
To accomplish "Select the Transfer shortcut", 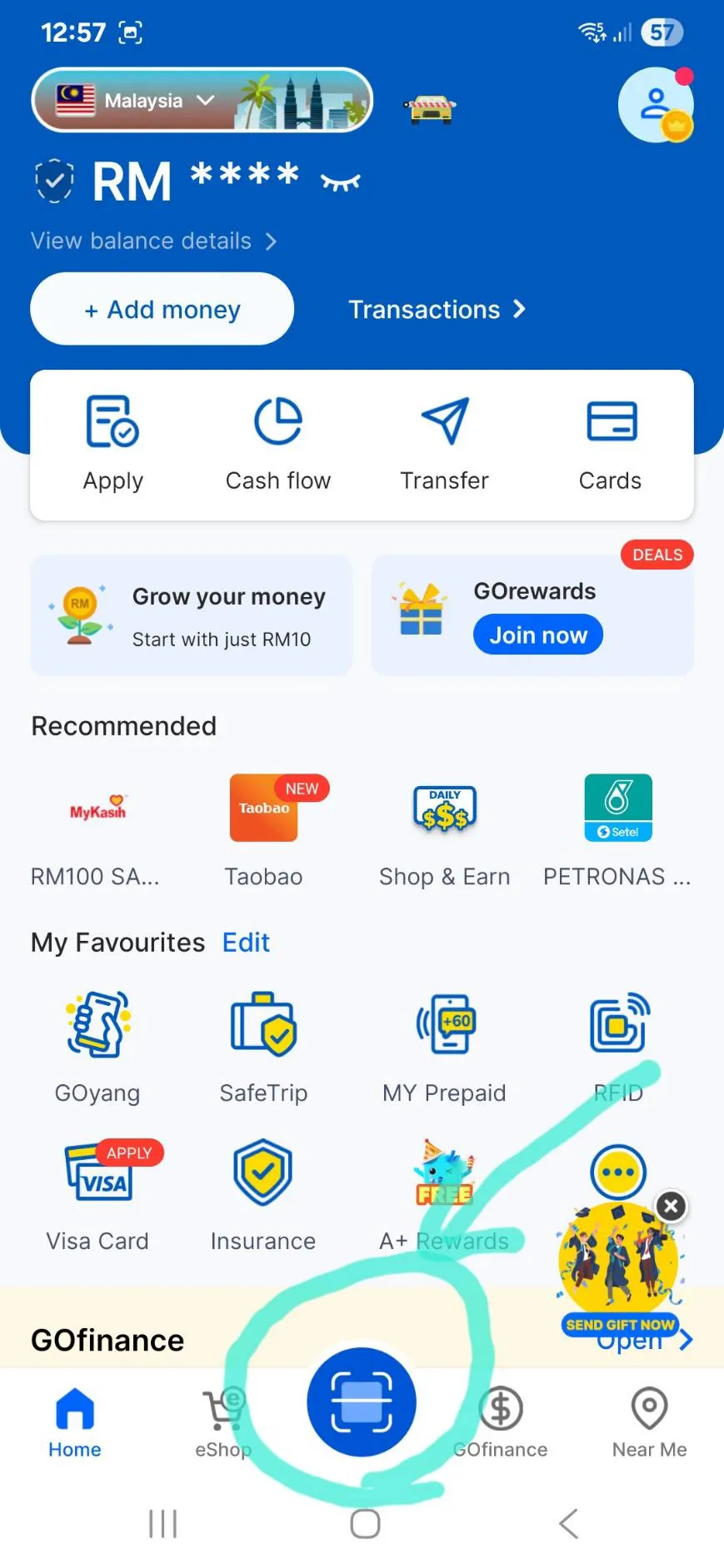I will click(445, 445).
